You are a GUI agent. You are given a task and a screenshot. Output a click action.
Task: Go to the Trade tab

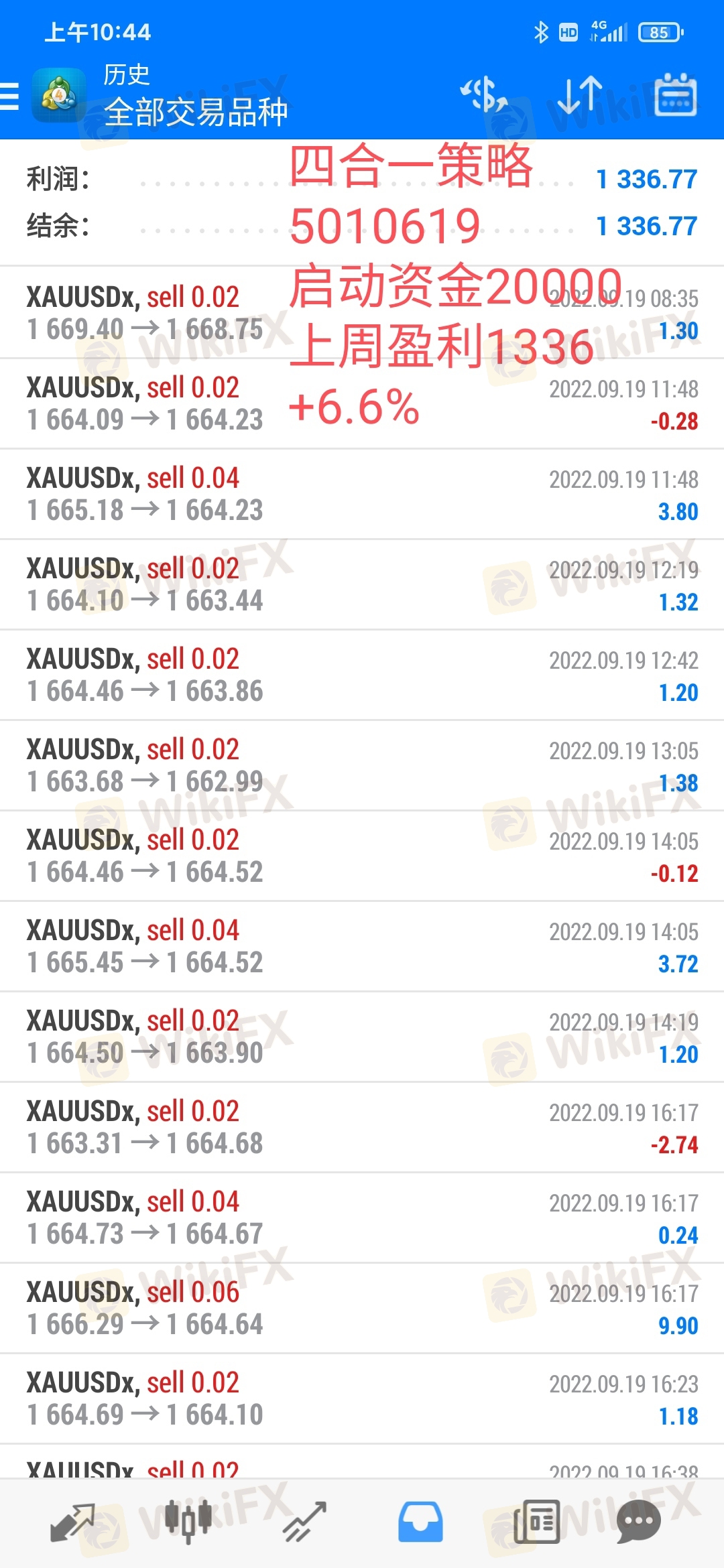(304, 1522)
